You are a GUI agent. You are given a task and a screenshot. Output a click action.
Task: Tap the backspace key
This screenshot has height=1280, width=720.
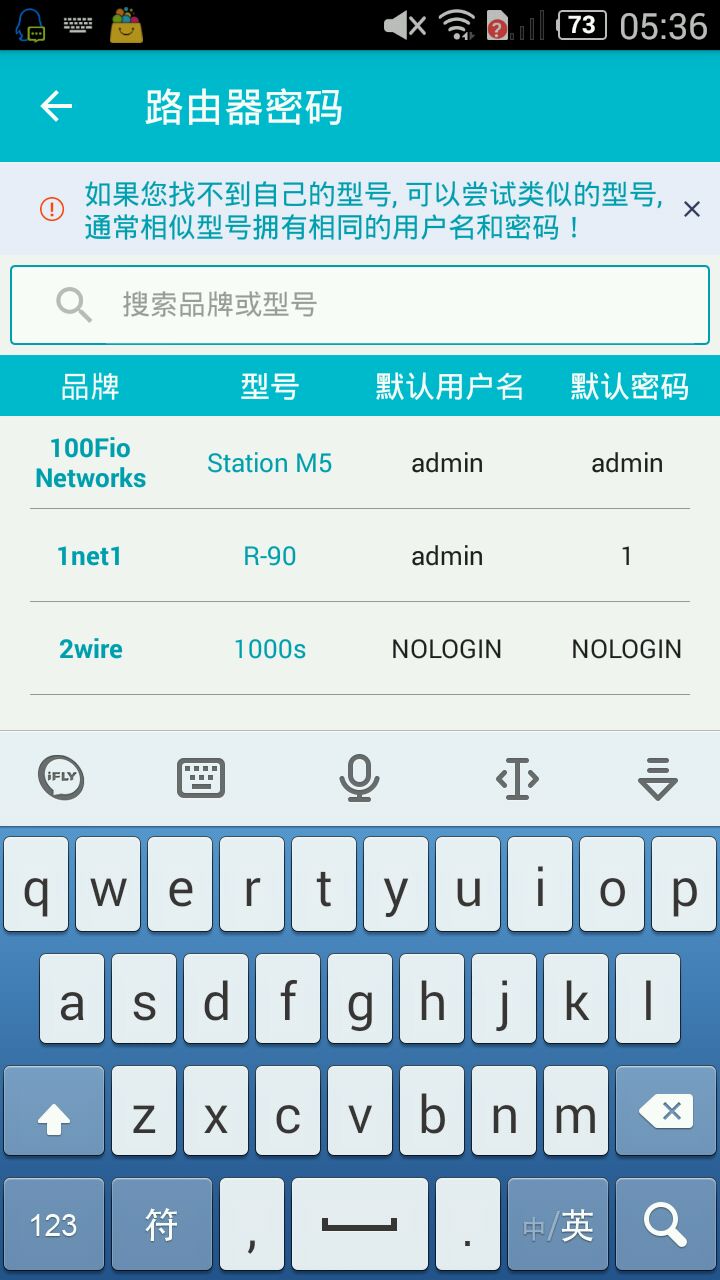click(x=665, y=1111)
